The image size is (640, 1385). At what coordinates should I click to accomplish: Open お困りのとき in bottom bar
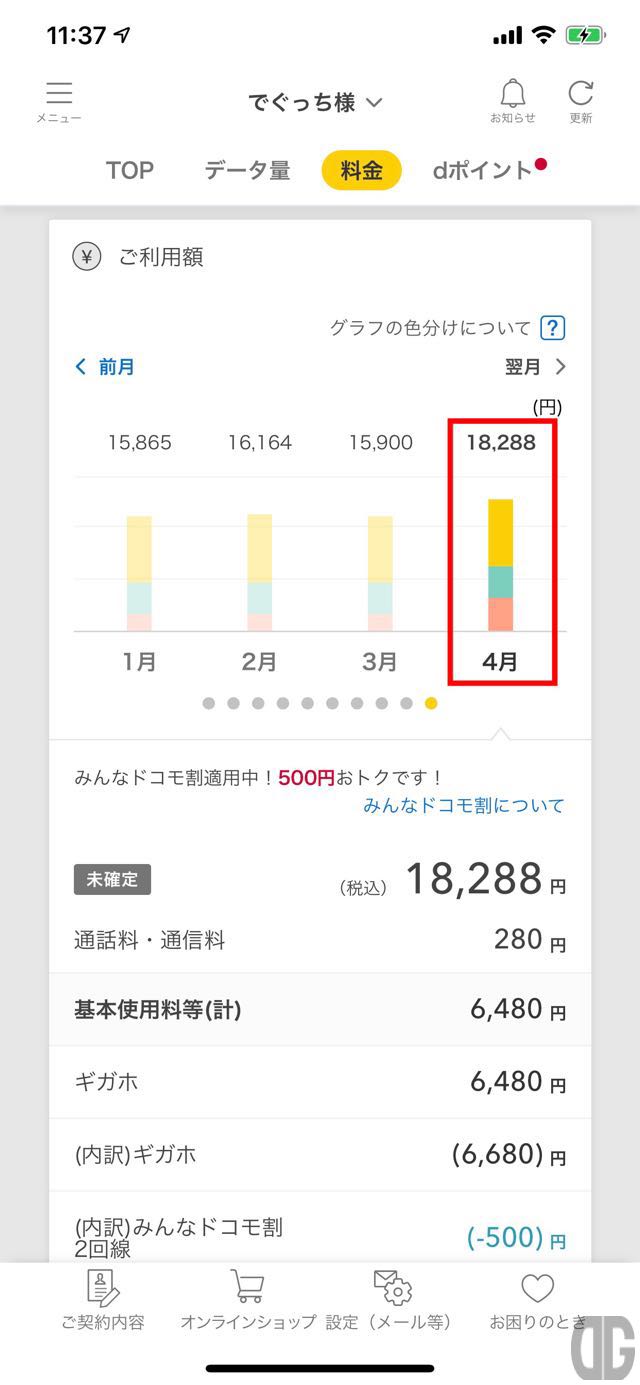point(537,1300)
